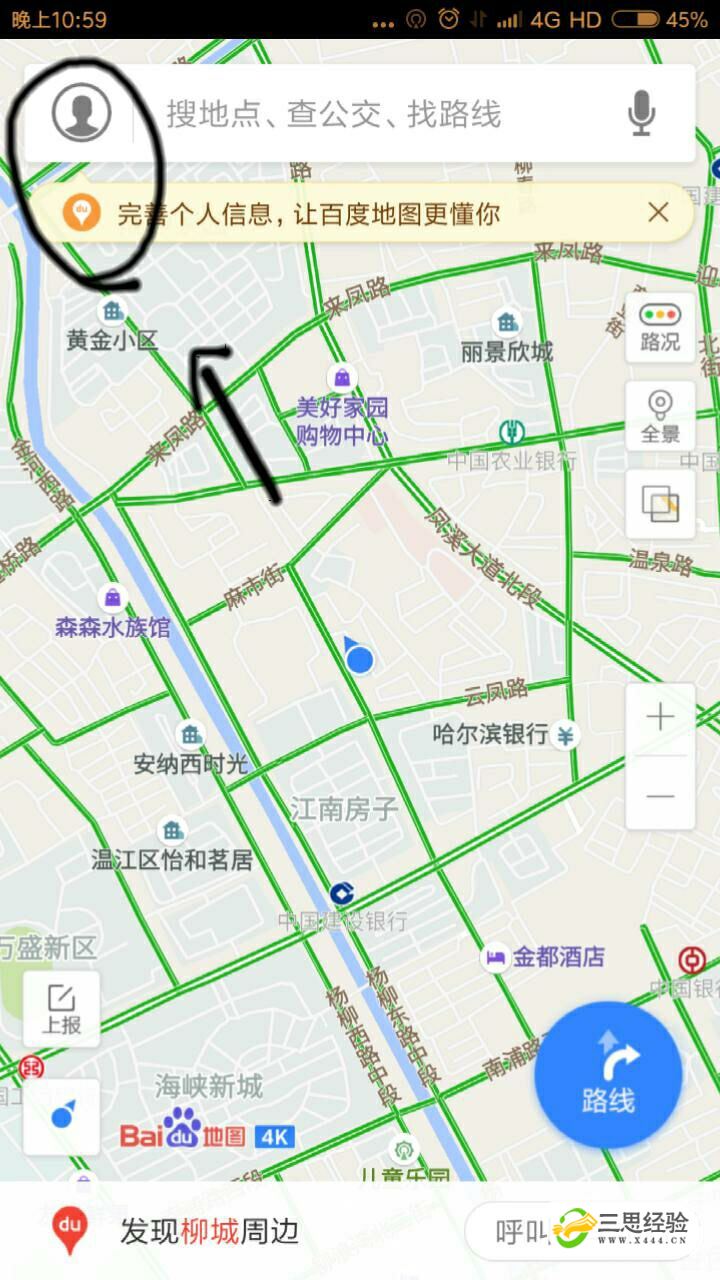
Task: Toggle the 路况 traffic layer
Action: click(x=660, y=327)
